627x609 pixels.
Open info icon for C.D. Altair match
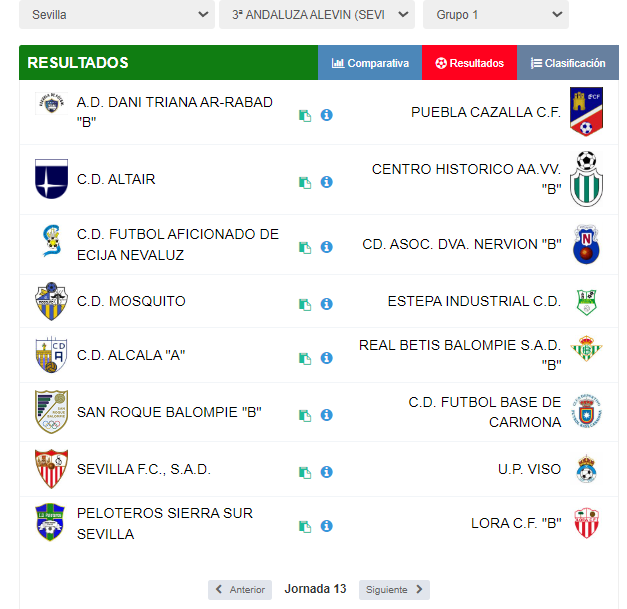point(326,182)
